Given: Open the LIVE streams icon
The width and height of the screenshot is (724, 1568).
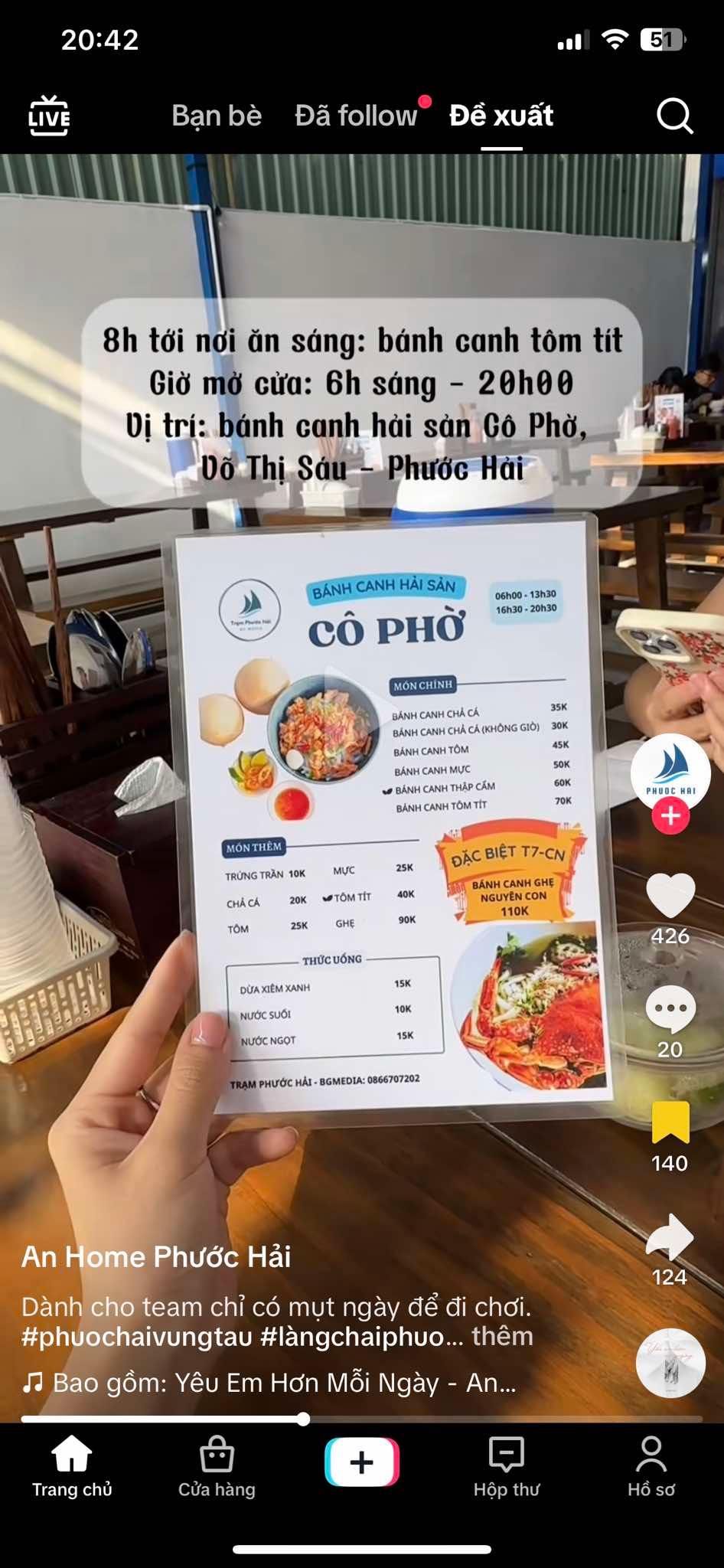Looking at the screenshot, I should point(49,116).
